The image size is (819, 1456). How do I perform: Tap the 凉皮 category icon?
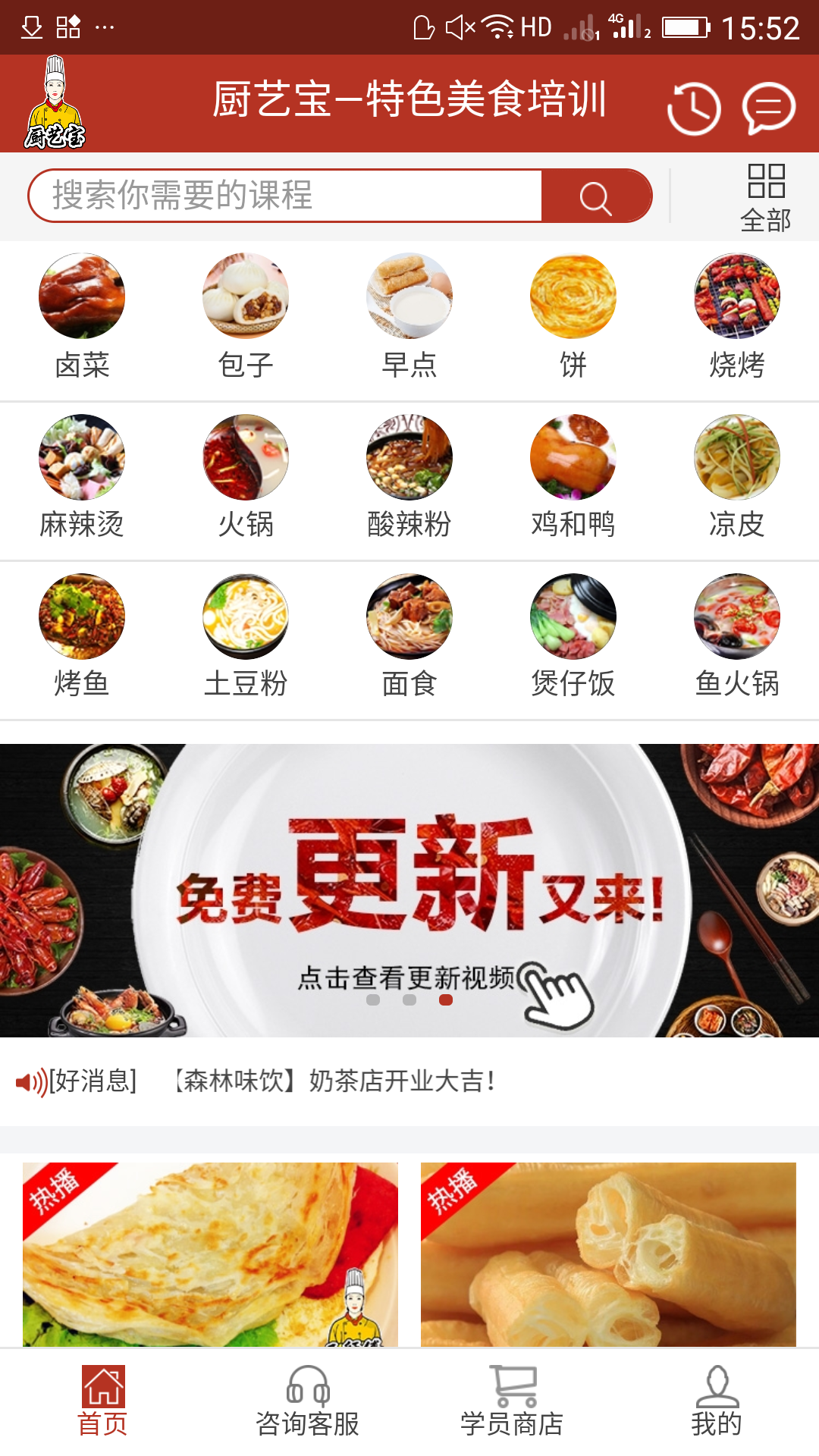(x=736, y=456)
